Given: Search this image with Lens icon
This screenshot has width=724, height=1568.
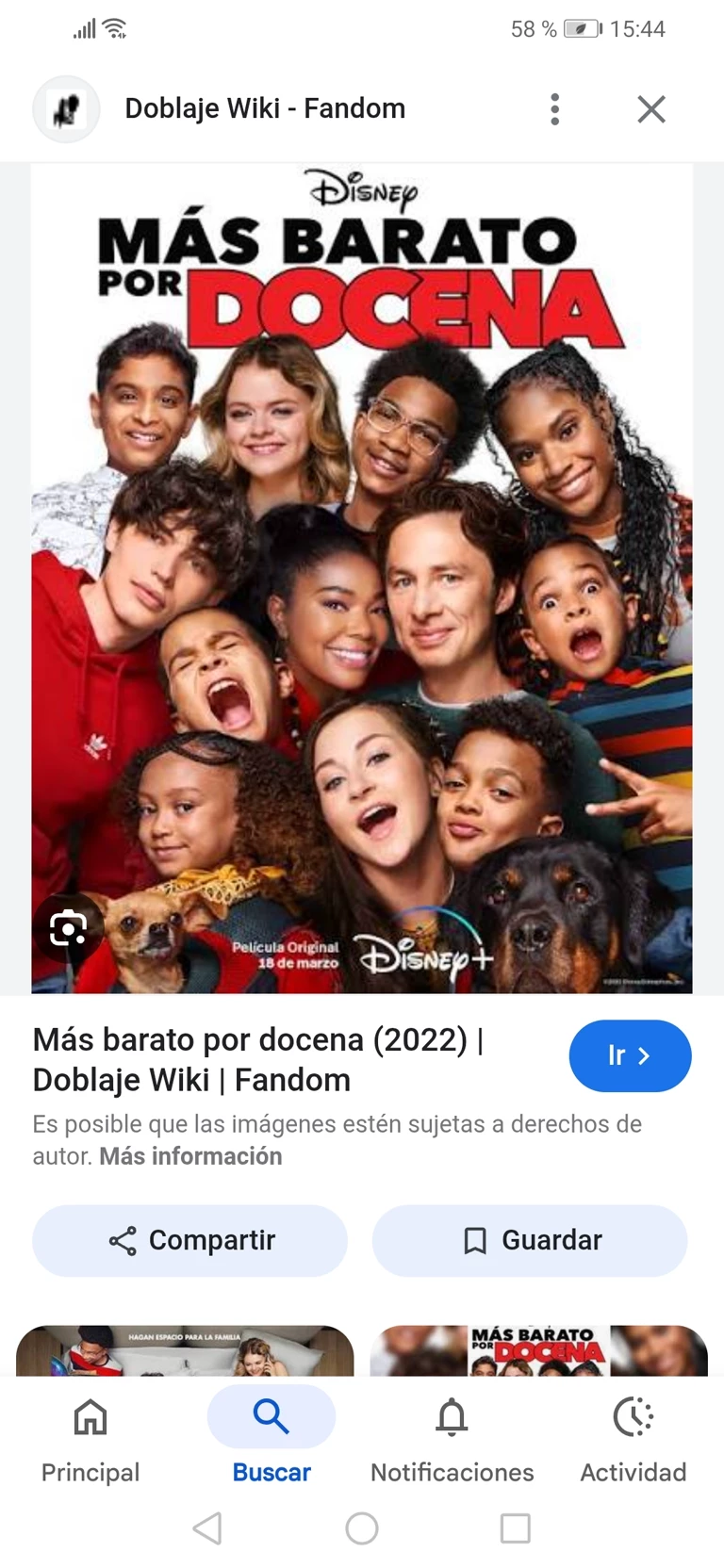Looking at the screenshot, I should (68, 928).
